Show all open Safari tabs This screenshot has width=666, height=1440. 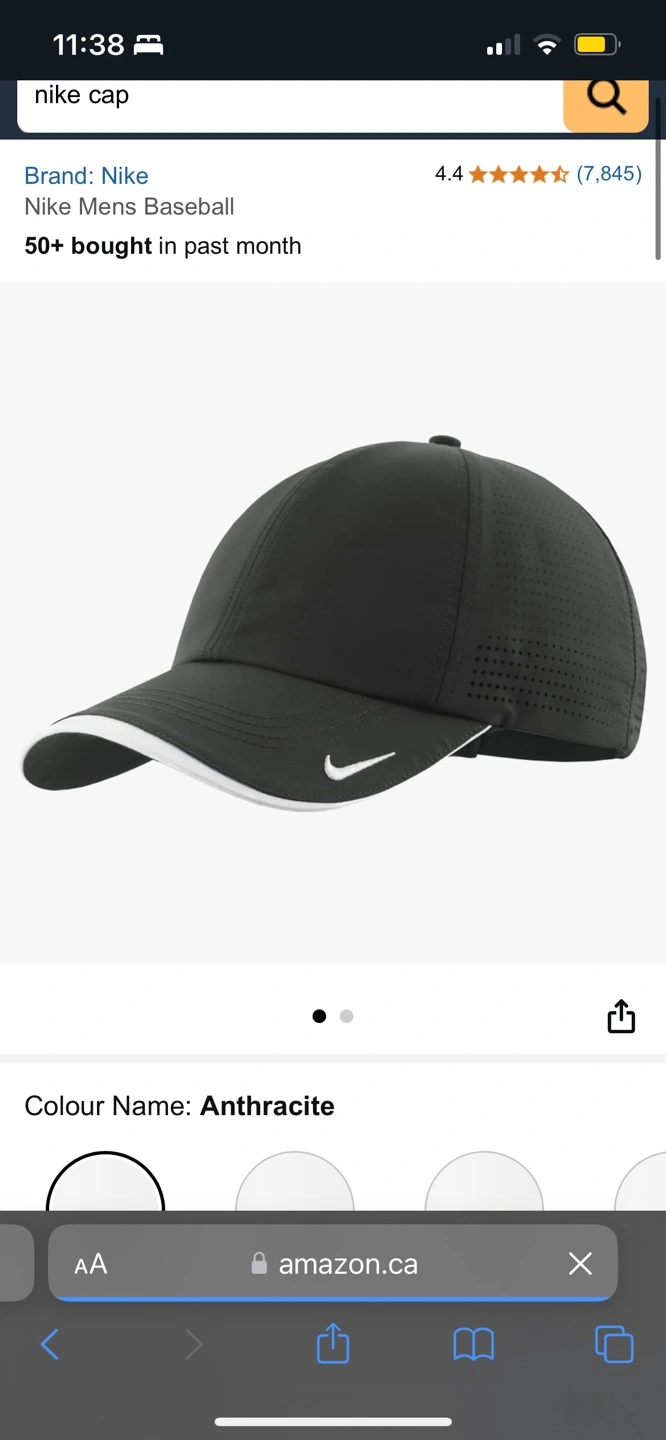614,1344
